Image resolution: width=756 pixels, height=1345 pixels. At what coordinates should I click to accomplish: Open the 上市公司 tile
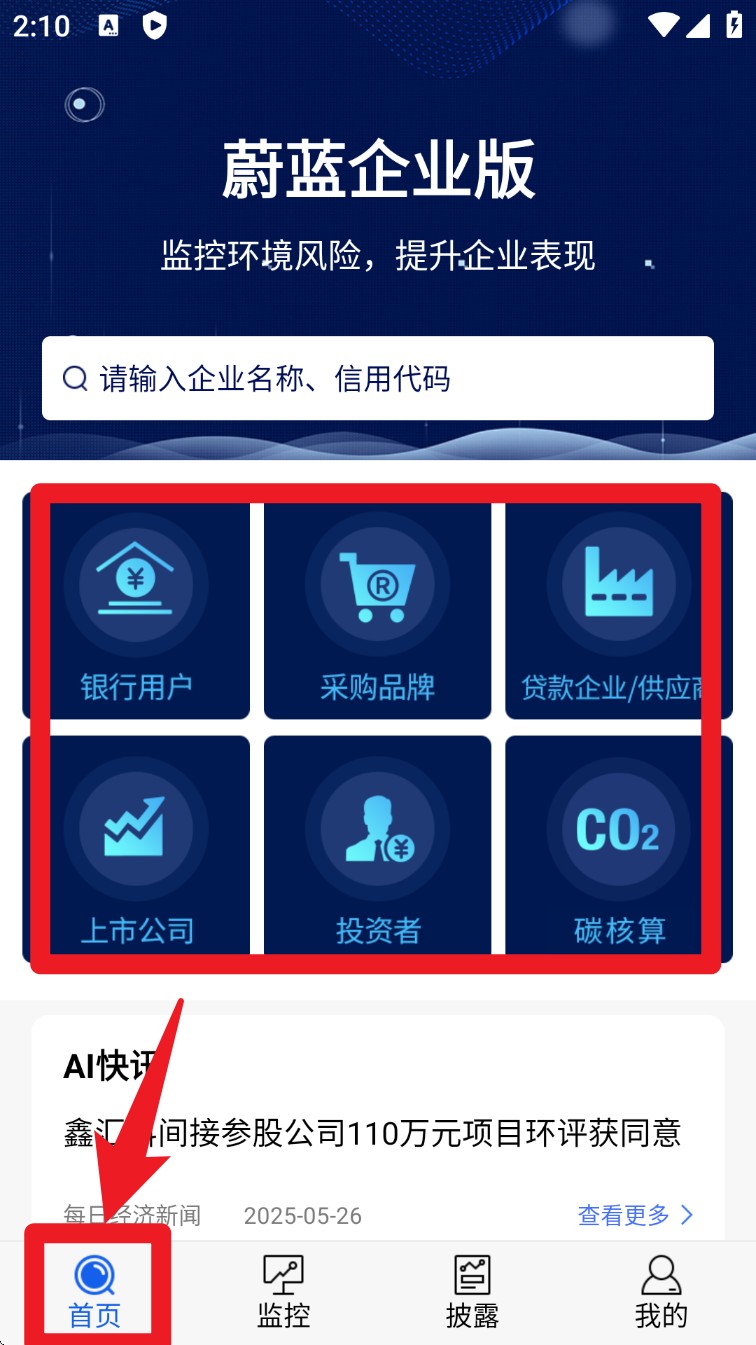[x=136, y=846]
